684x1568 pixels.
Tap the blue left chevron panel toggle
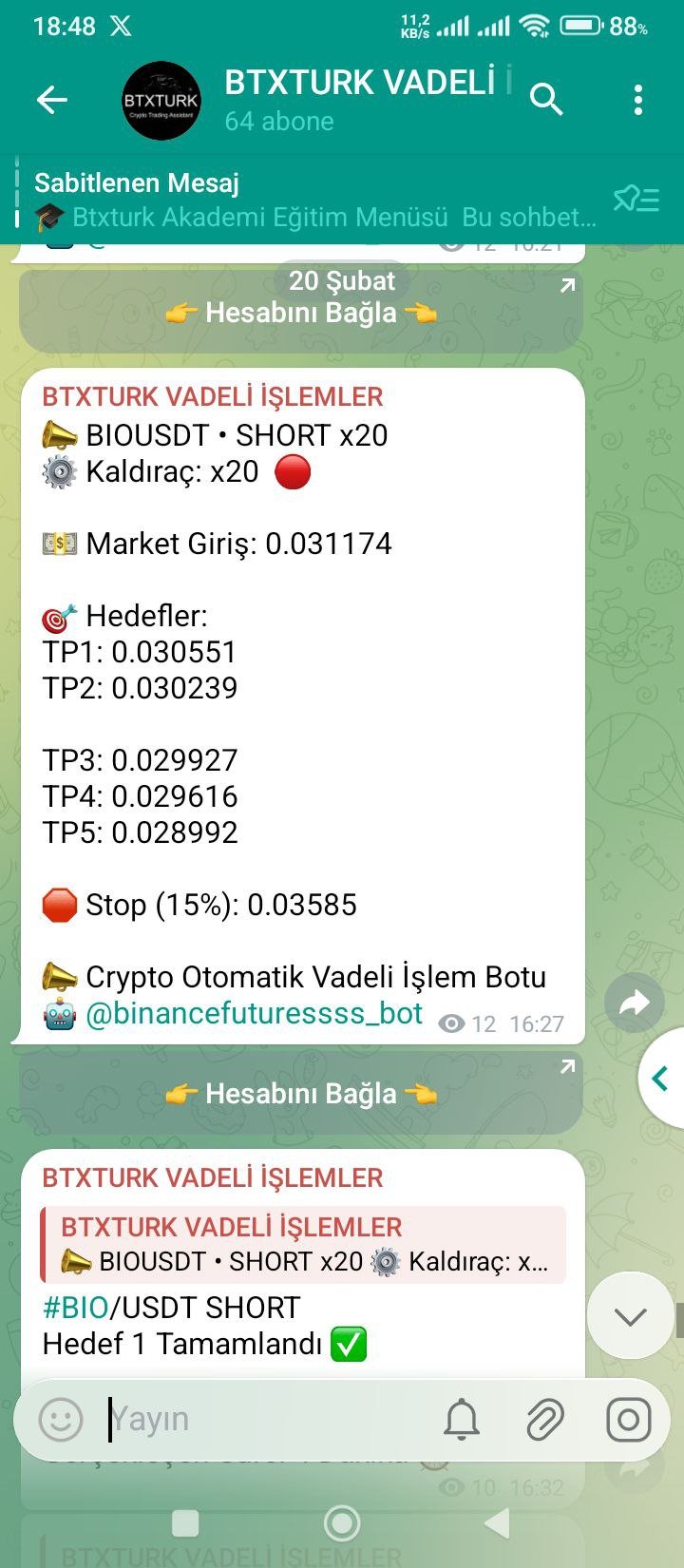659,1079
